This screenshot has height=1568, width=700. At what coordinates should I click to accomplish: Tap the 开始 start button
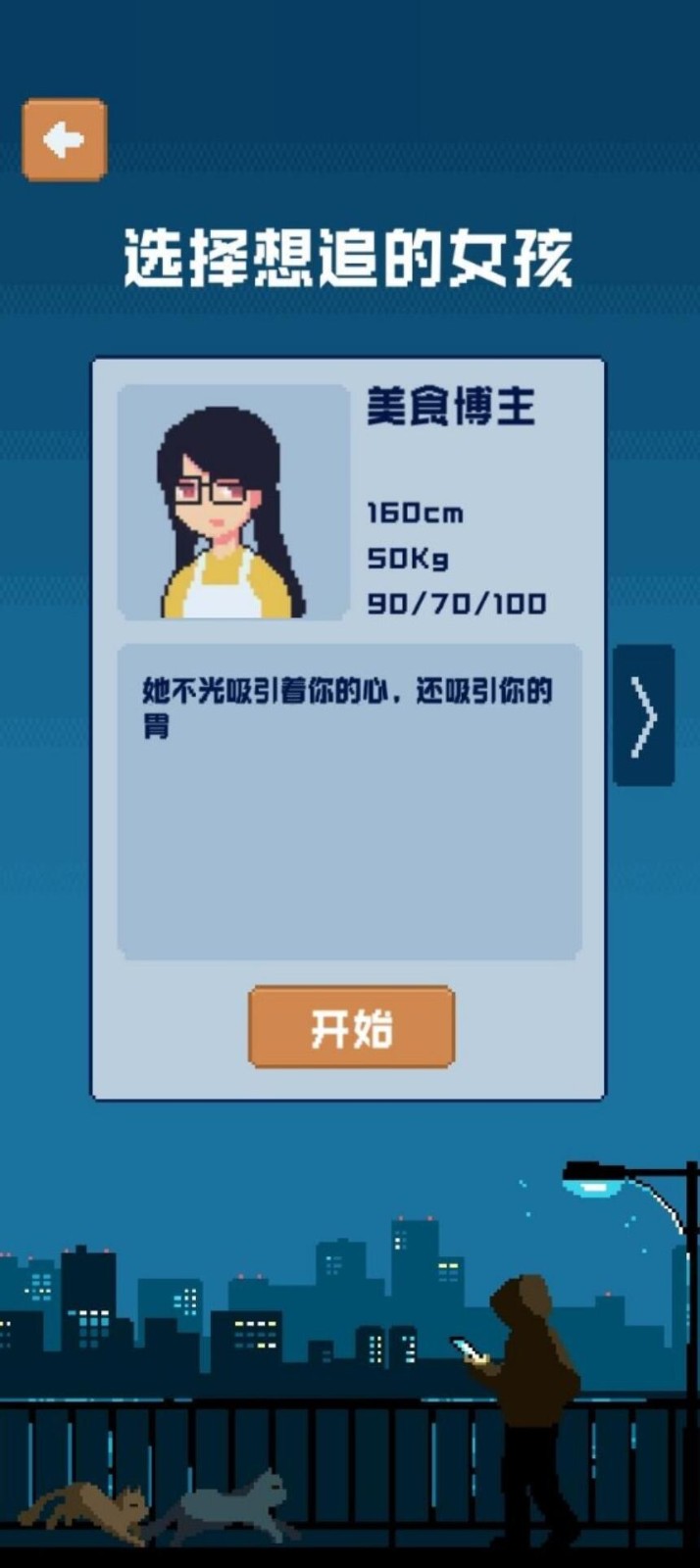coord(351,1027)
